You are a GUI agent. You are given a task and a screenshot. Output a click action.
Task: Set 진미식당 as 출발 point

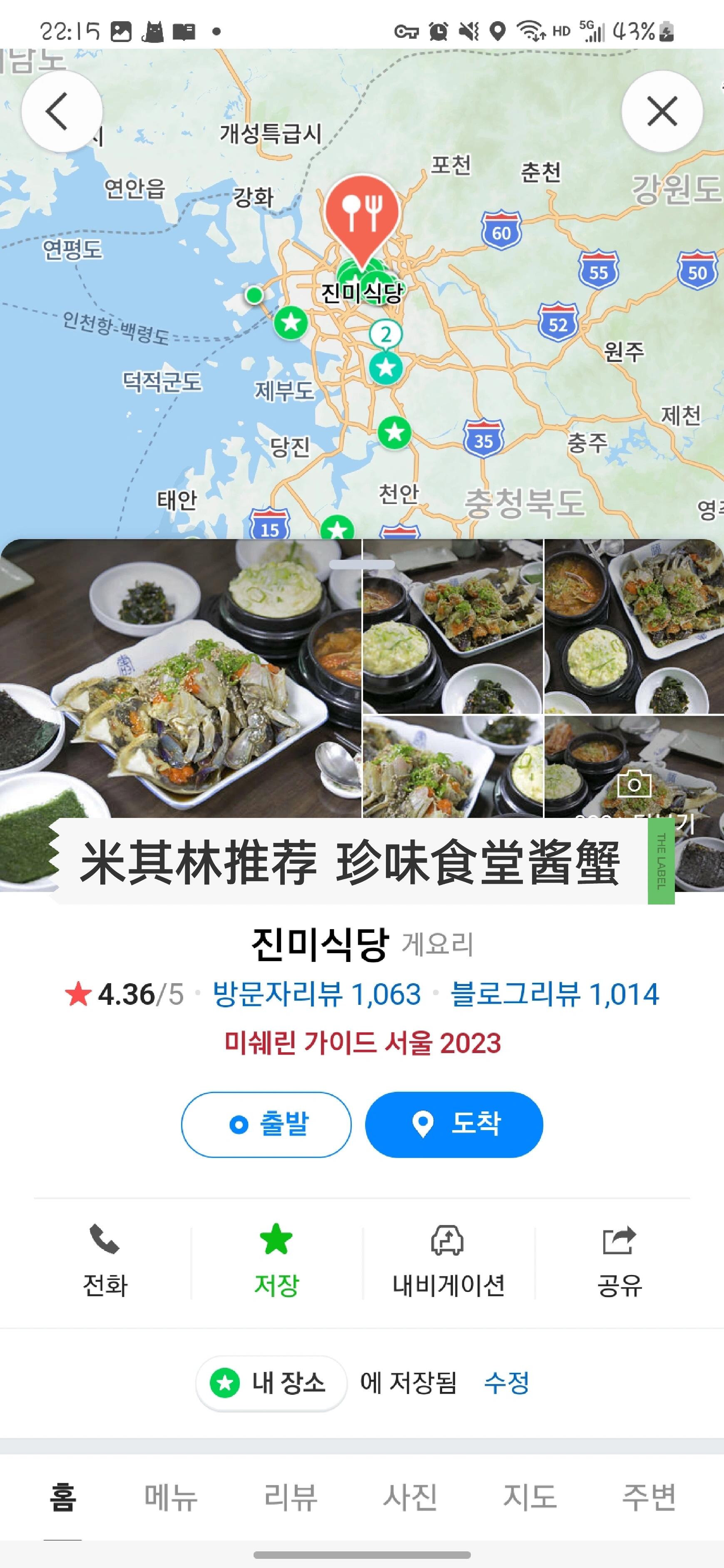[x=266, y=1123]
